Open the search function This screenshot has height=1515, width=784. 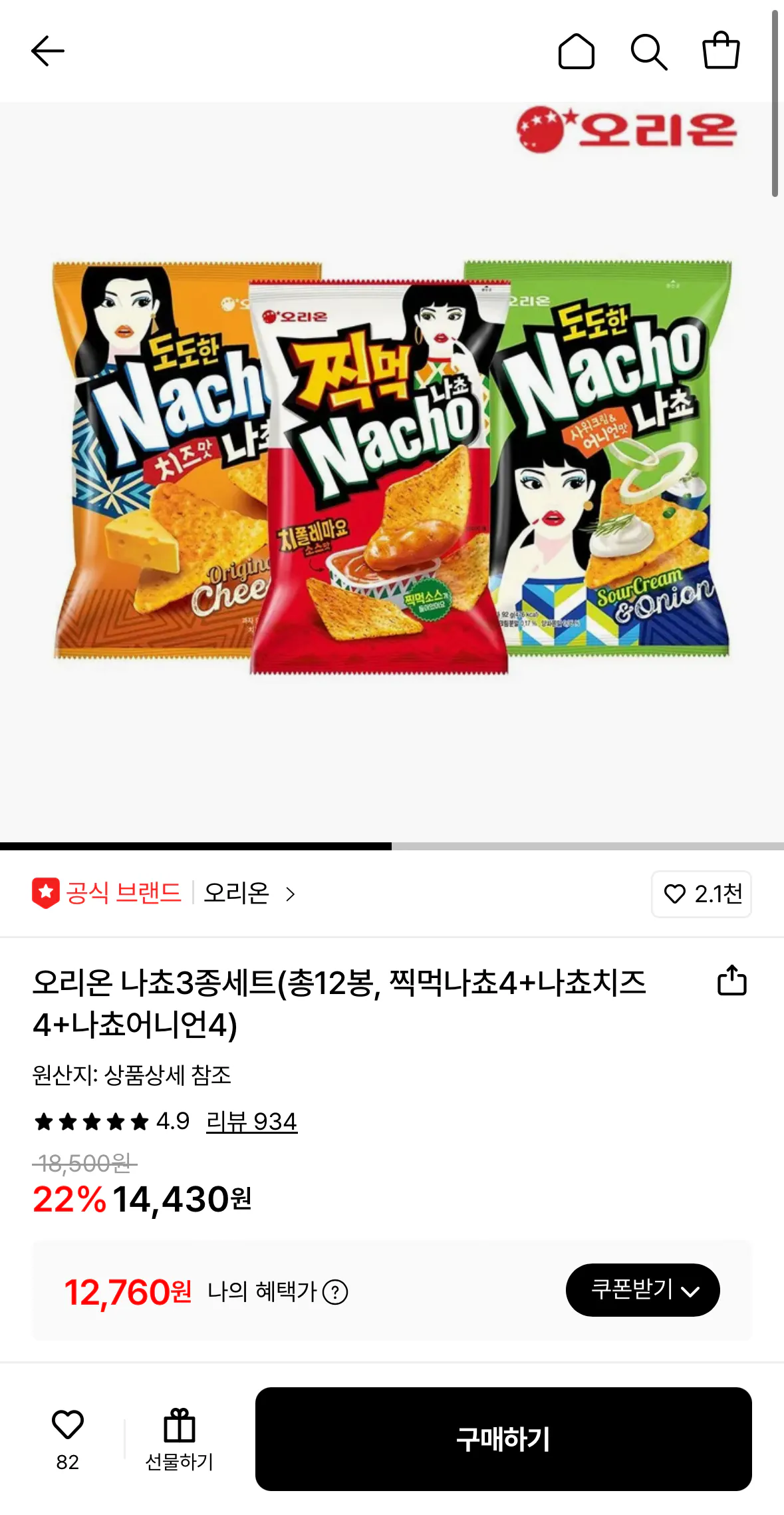click(650, 52)
